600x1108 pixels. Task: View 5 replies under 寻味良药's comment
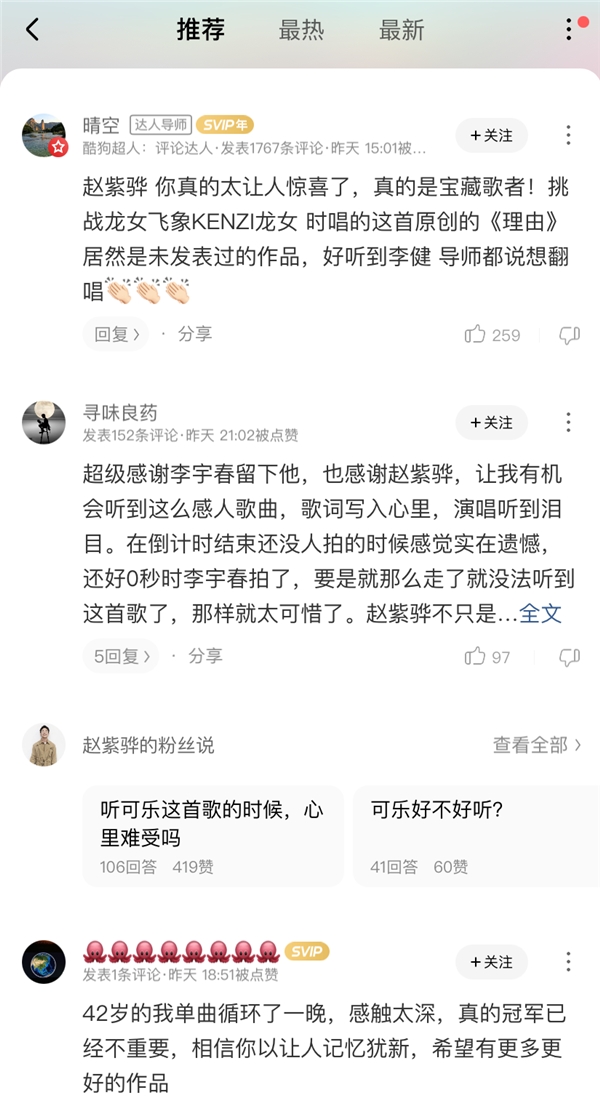[x=122, y=656]
